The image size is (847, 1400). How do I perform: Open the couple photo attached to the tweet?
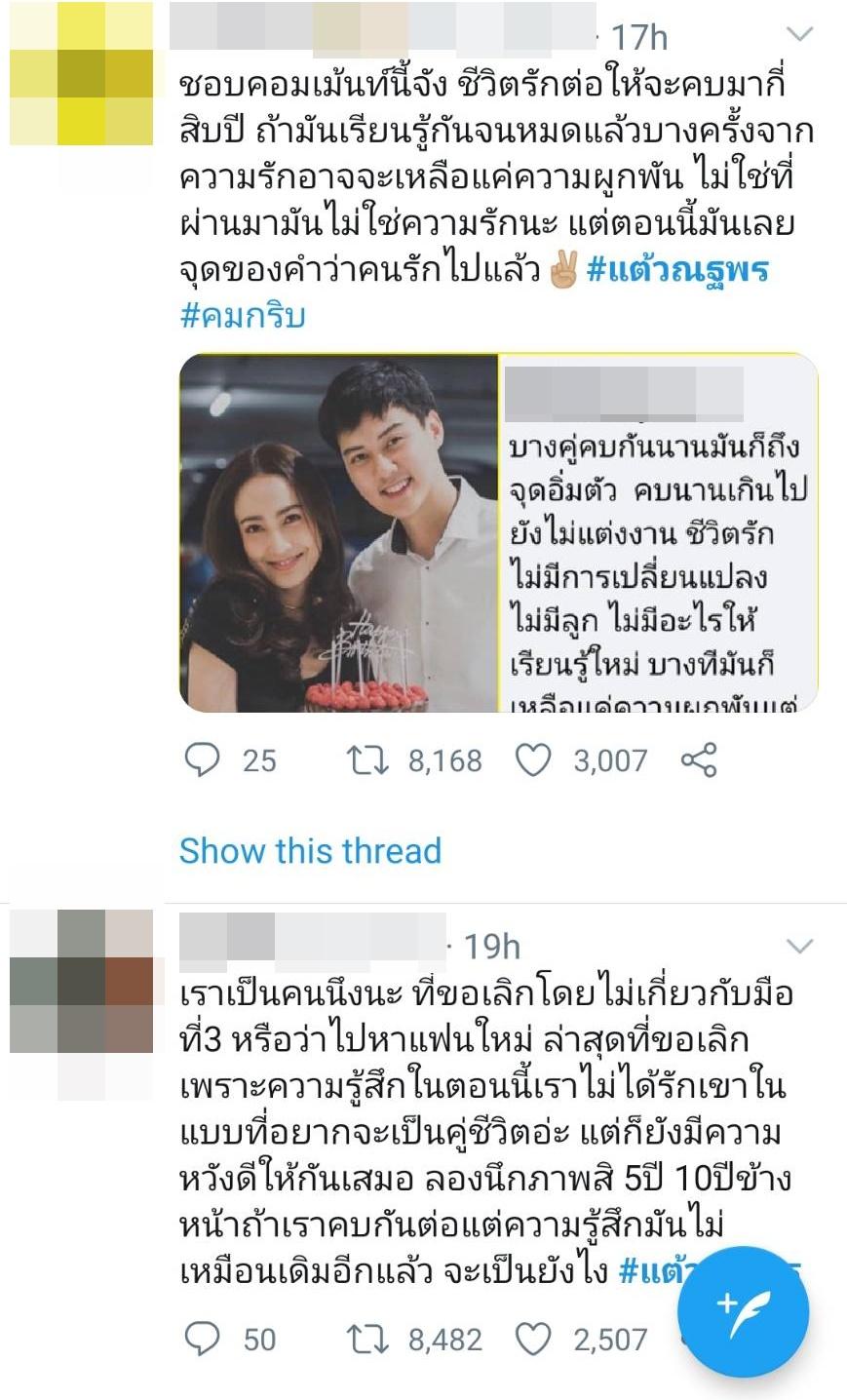click(339, 532)
